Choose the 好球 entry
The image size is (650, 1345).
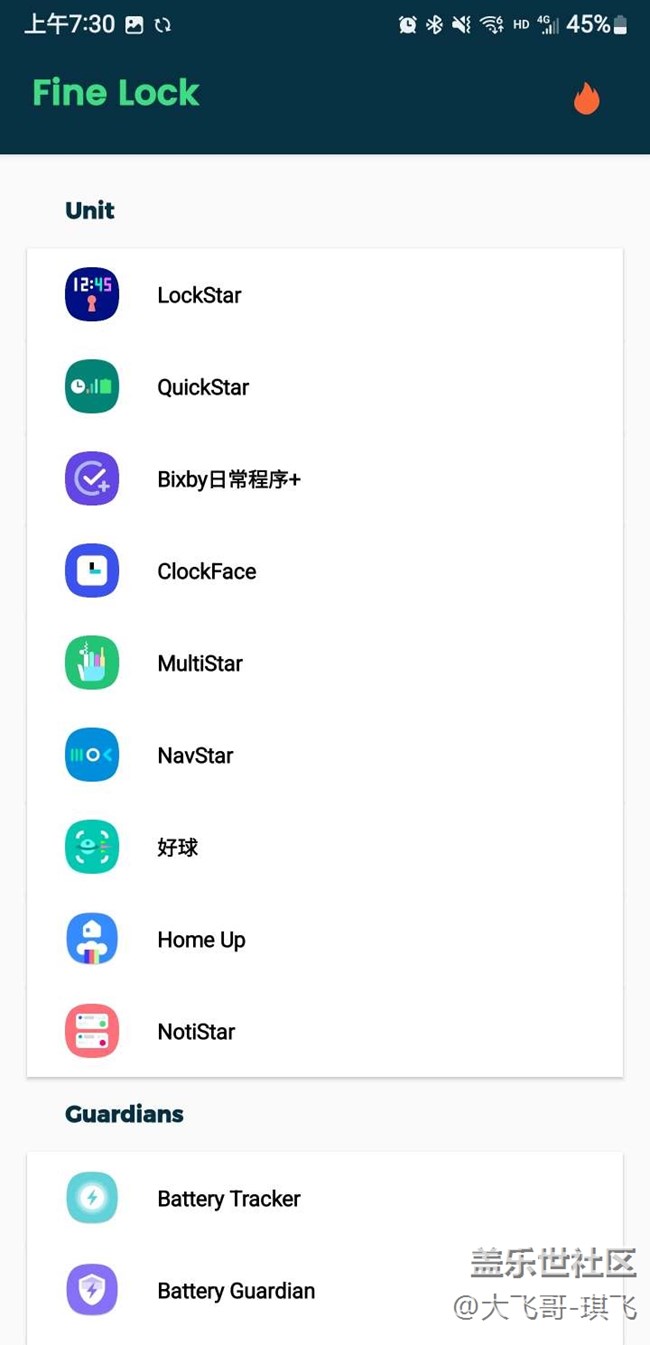325,847
